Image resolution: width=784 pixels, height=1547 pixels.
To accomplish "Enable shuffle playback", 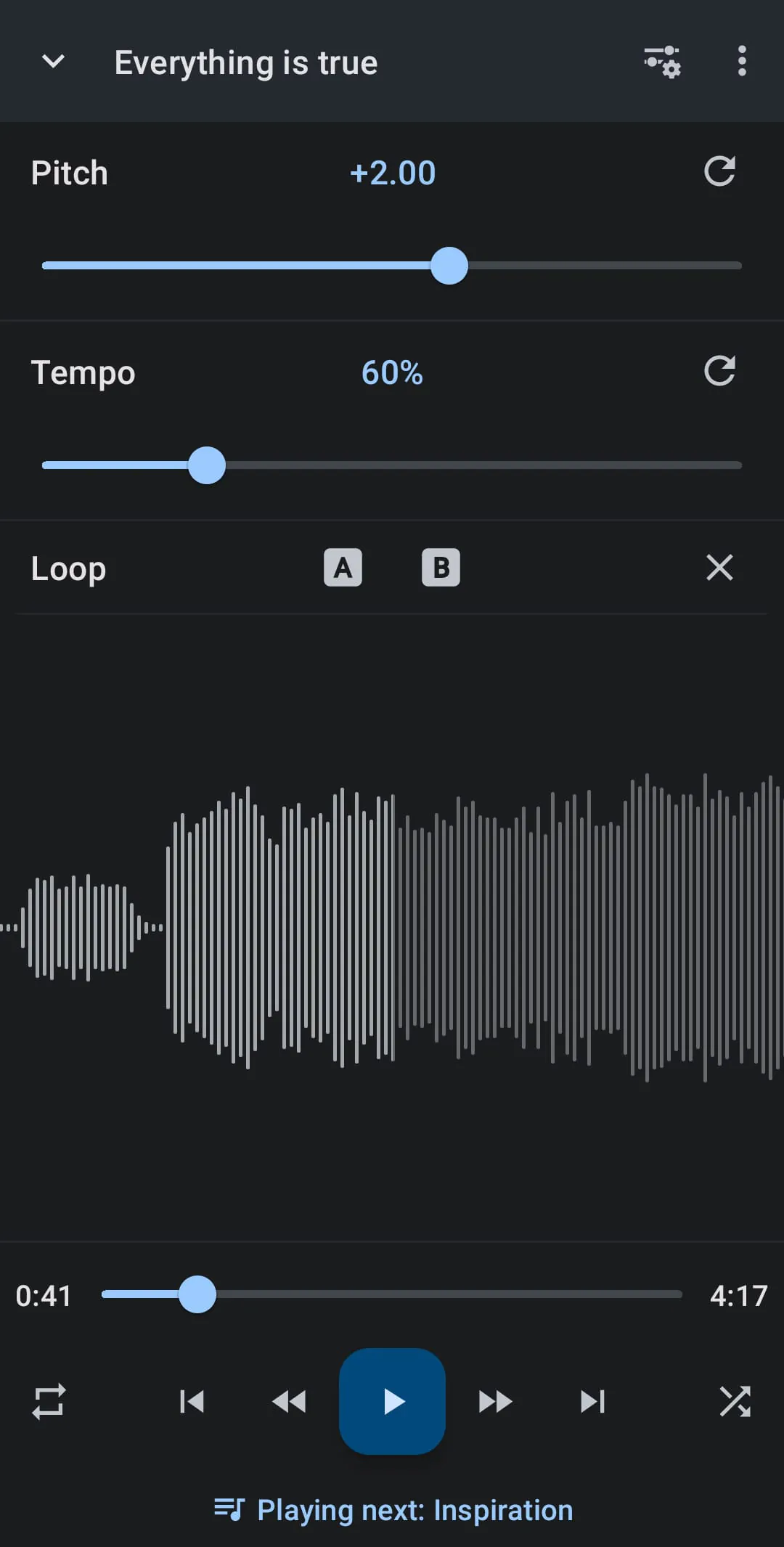I will pyautogui.click(x=735, y=1402).
